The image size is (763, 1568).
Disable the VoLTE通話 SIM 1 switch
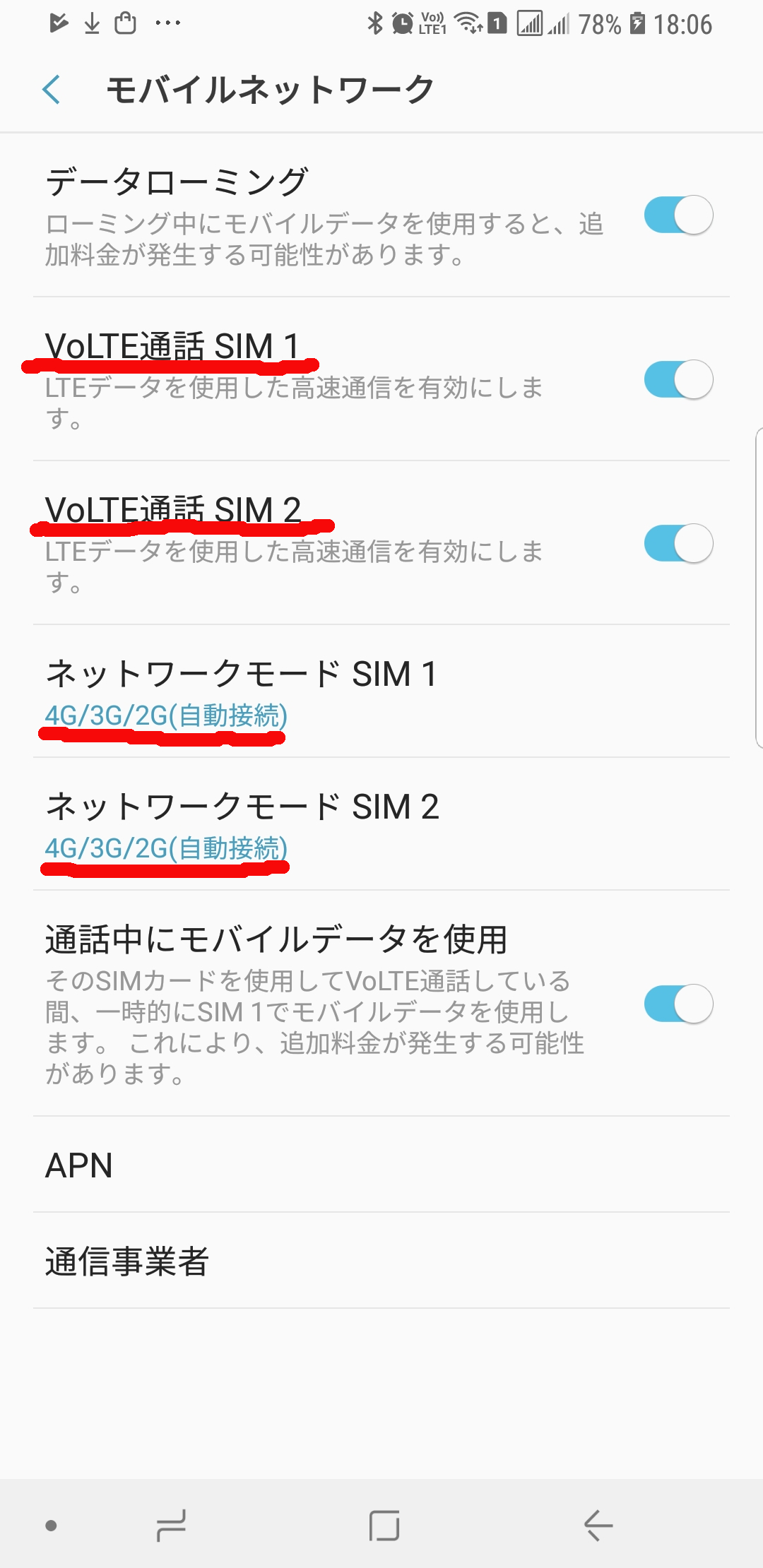pyautogui.click(x=678, y=379)
